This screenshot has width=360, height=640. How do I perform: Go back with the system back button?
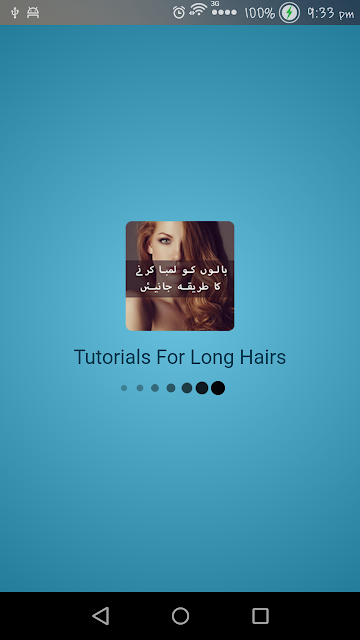coord(100,616)
